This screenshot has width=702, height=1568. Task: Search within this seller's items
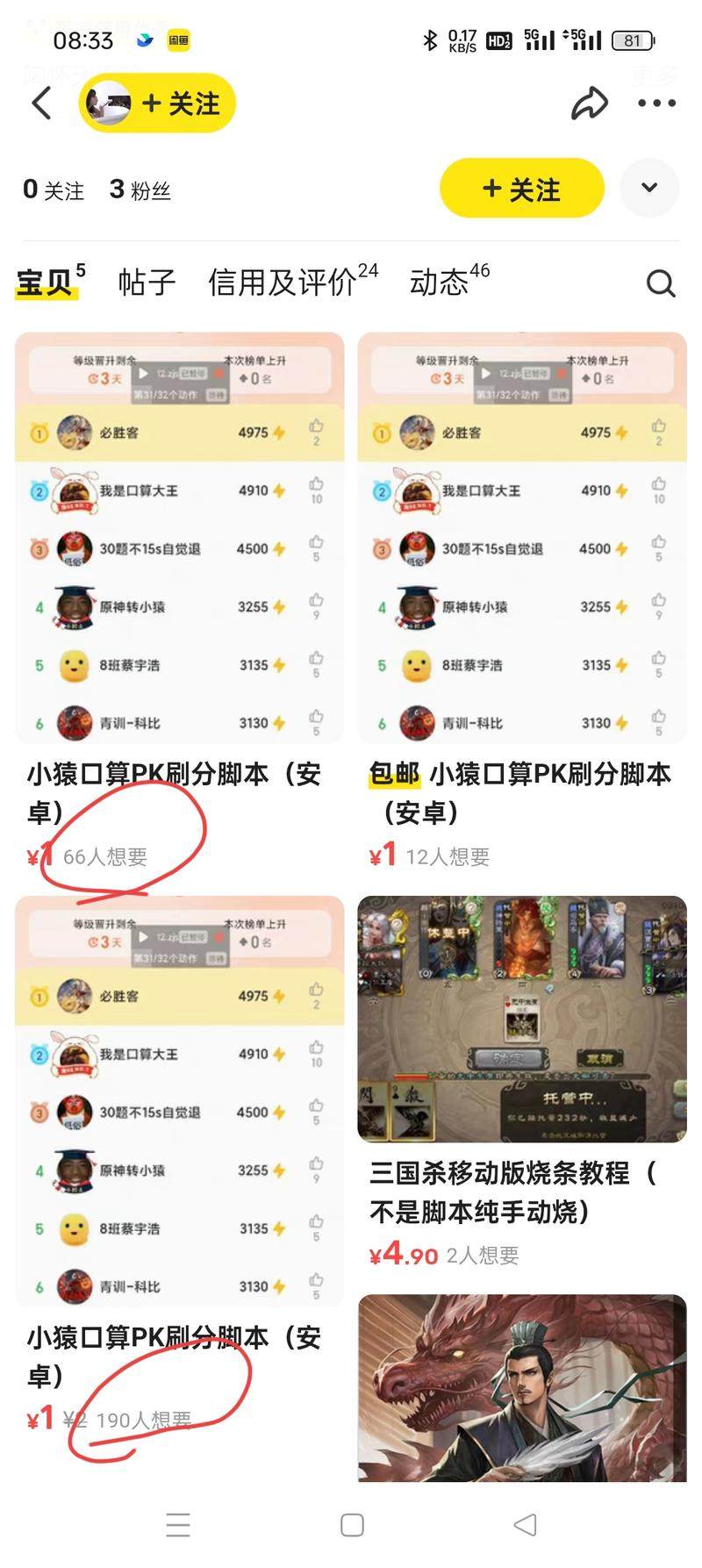660,283
